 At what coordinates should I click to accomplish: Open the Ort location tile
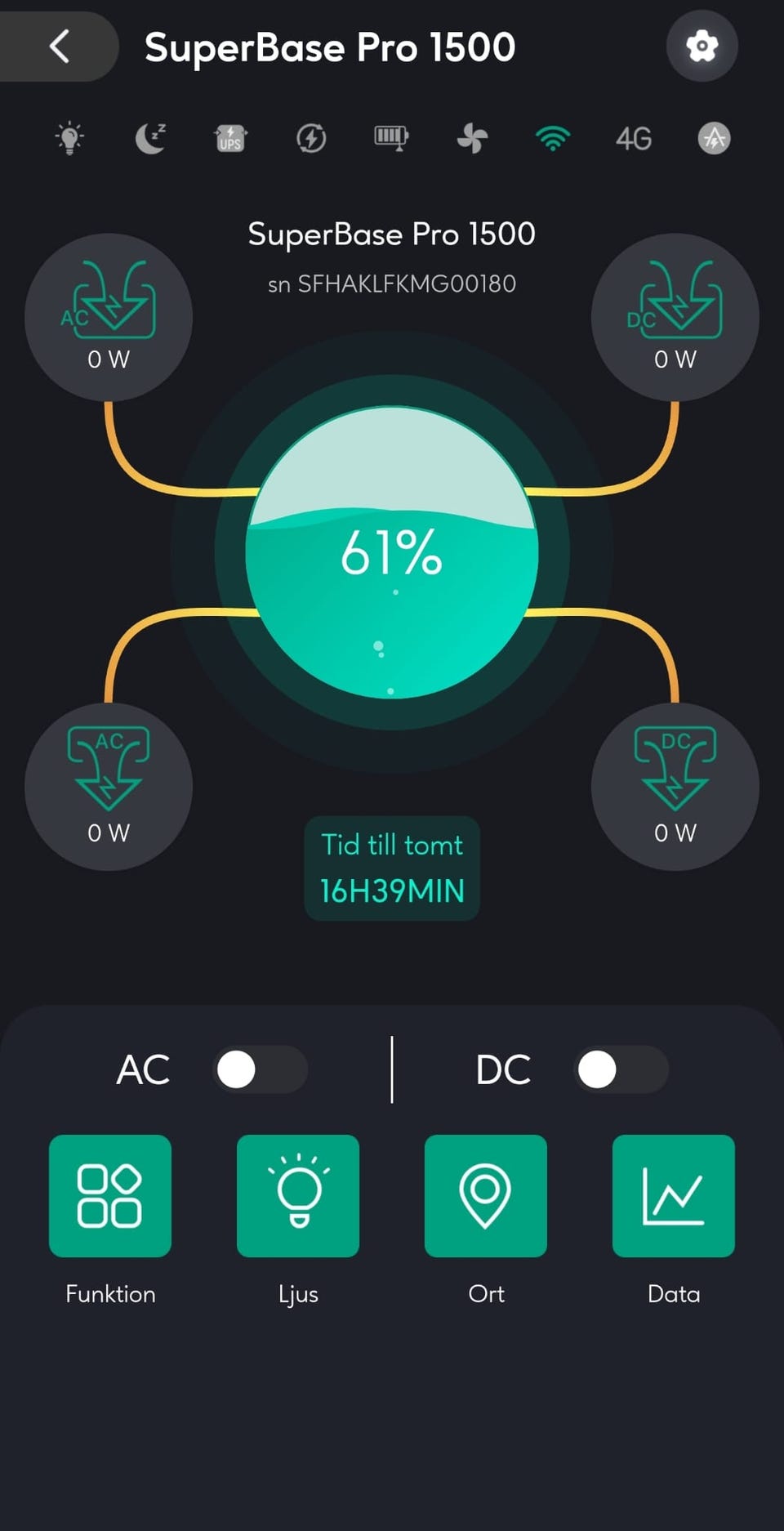(486, 1195)
